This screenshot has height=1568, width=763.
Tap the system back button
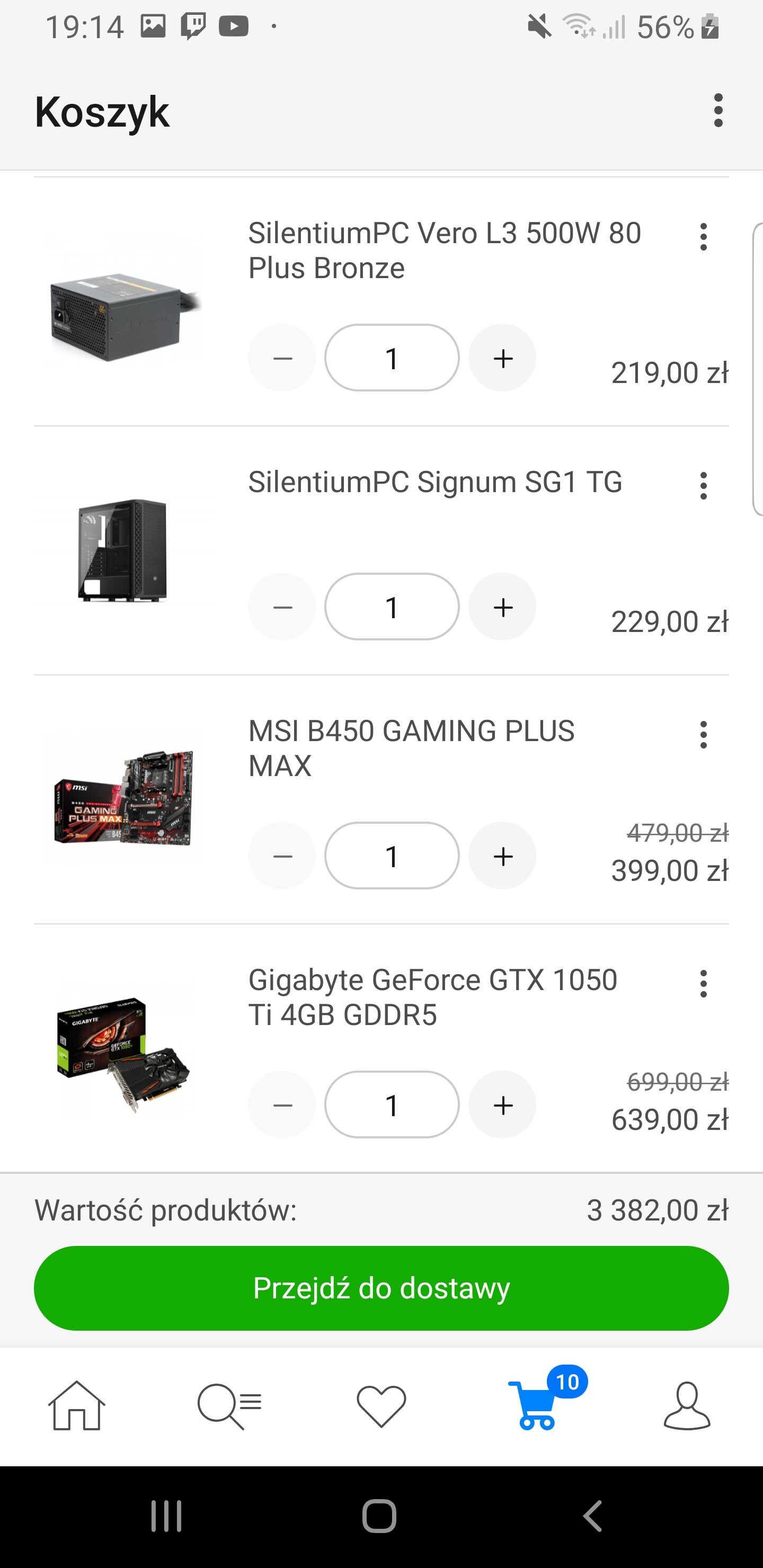[592, 1516]
